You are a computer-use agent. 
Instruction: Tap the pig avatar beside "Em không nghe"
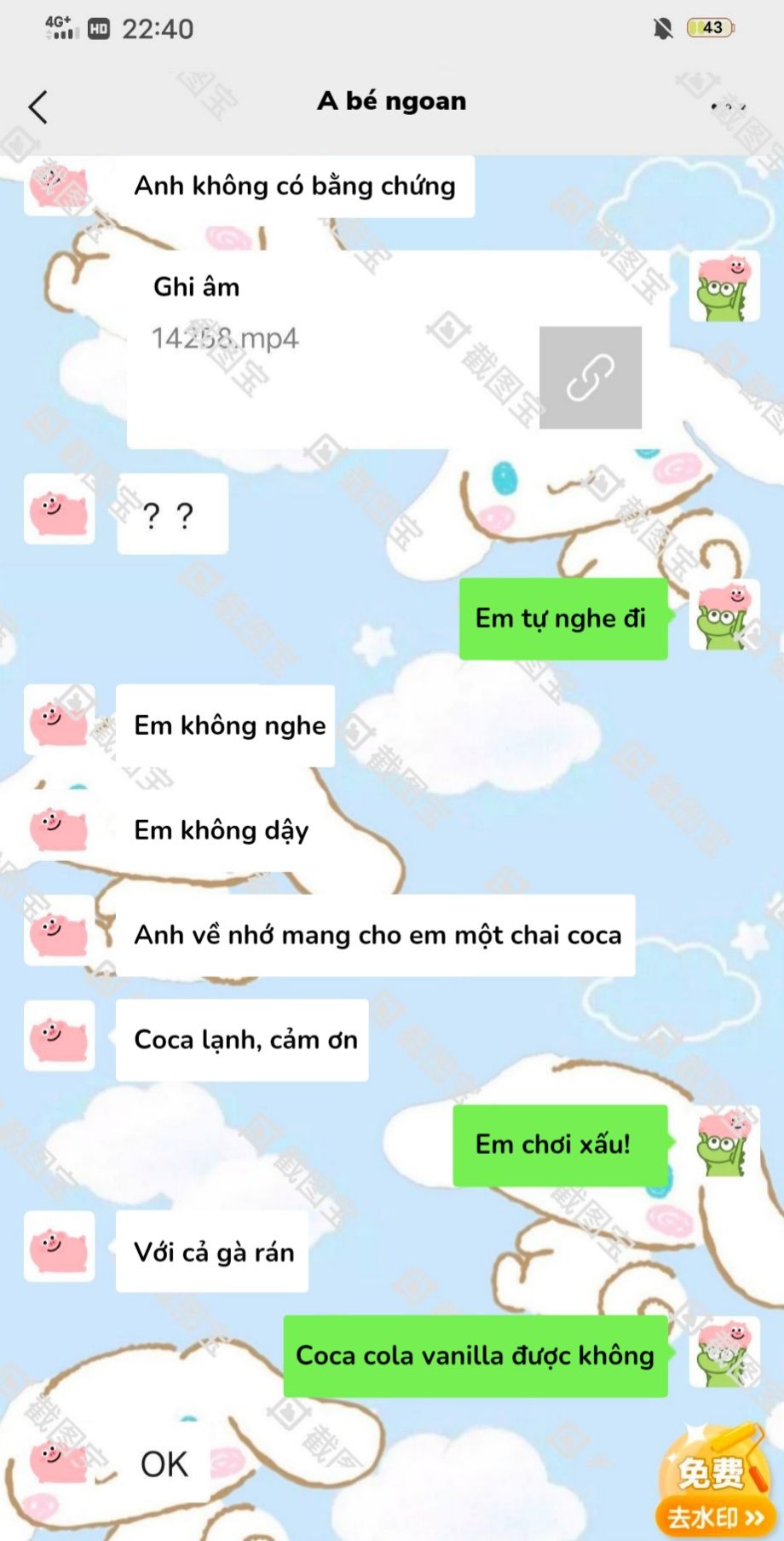pyautogui.click(x=59, y=720)
